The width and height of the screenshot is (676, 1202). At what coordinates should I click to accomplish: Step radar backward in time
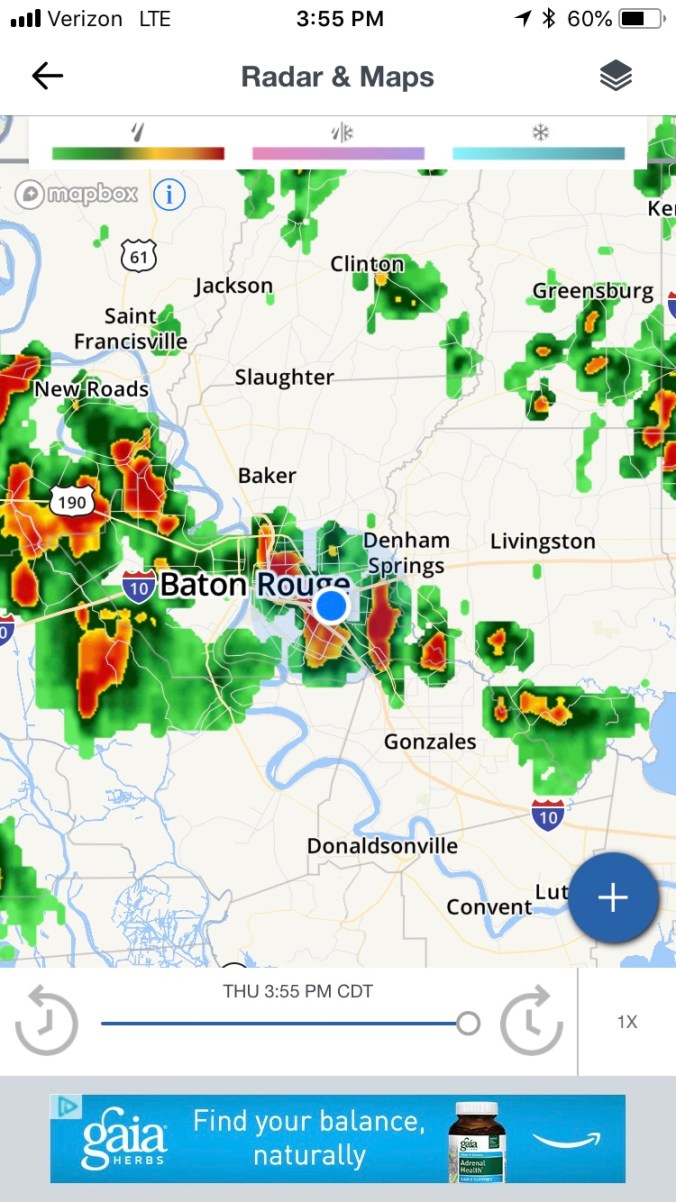coord(47,1022)
